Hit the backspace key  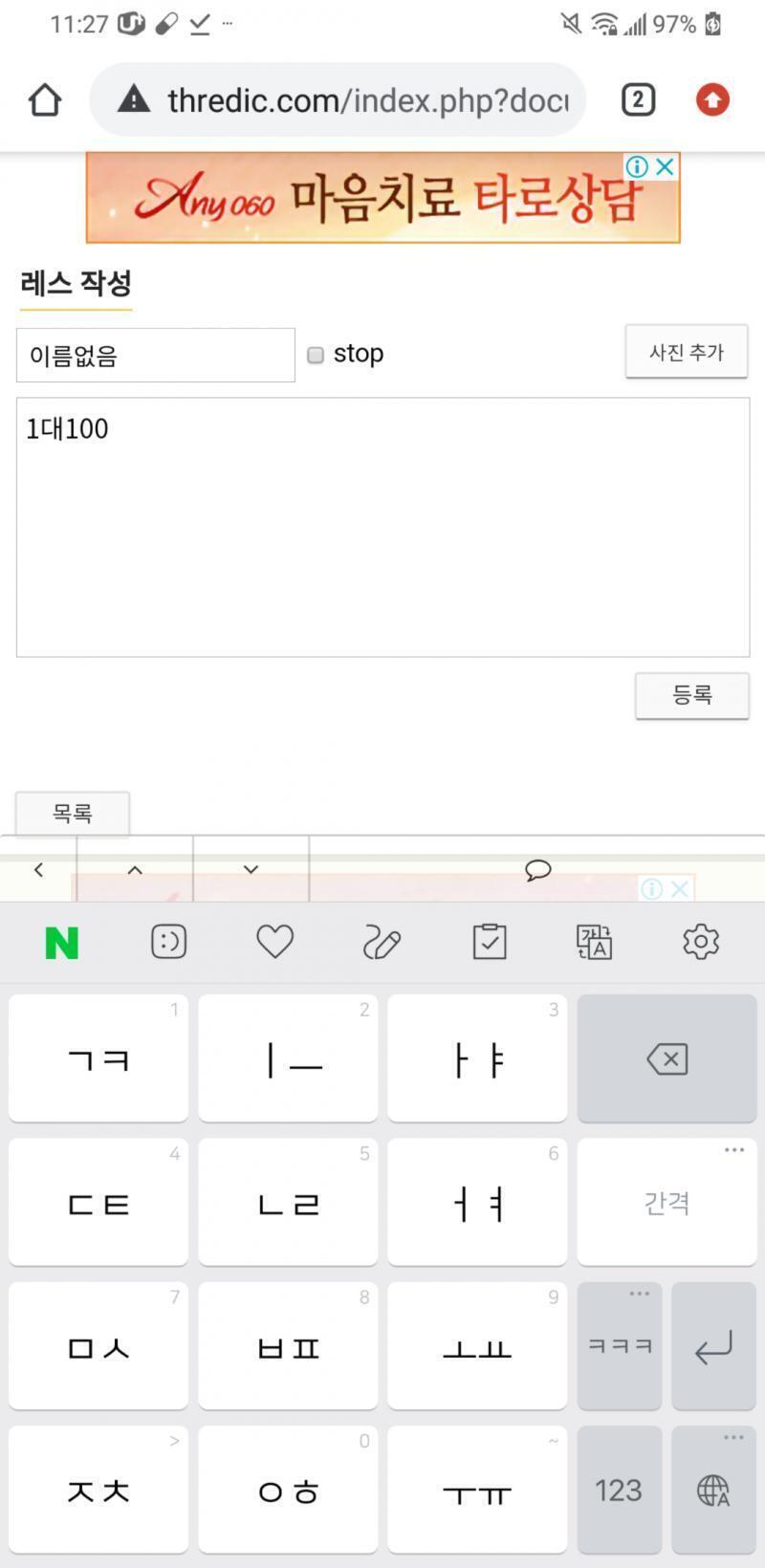pos(667,1058)
